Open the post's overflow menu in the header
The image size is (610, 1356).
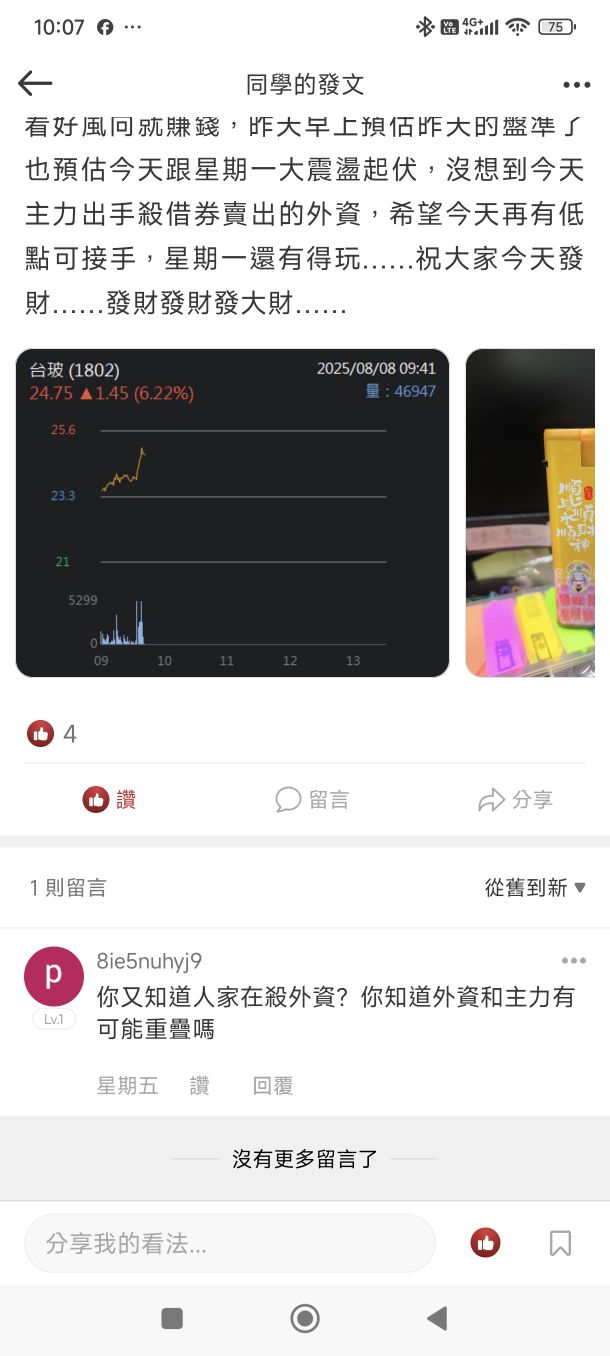click(576, 85)
